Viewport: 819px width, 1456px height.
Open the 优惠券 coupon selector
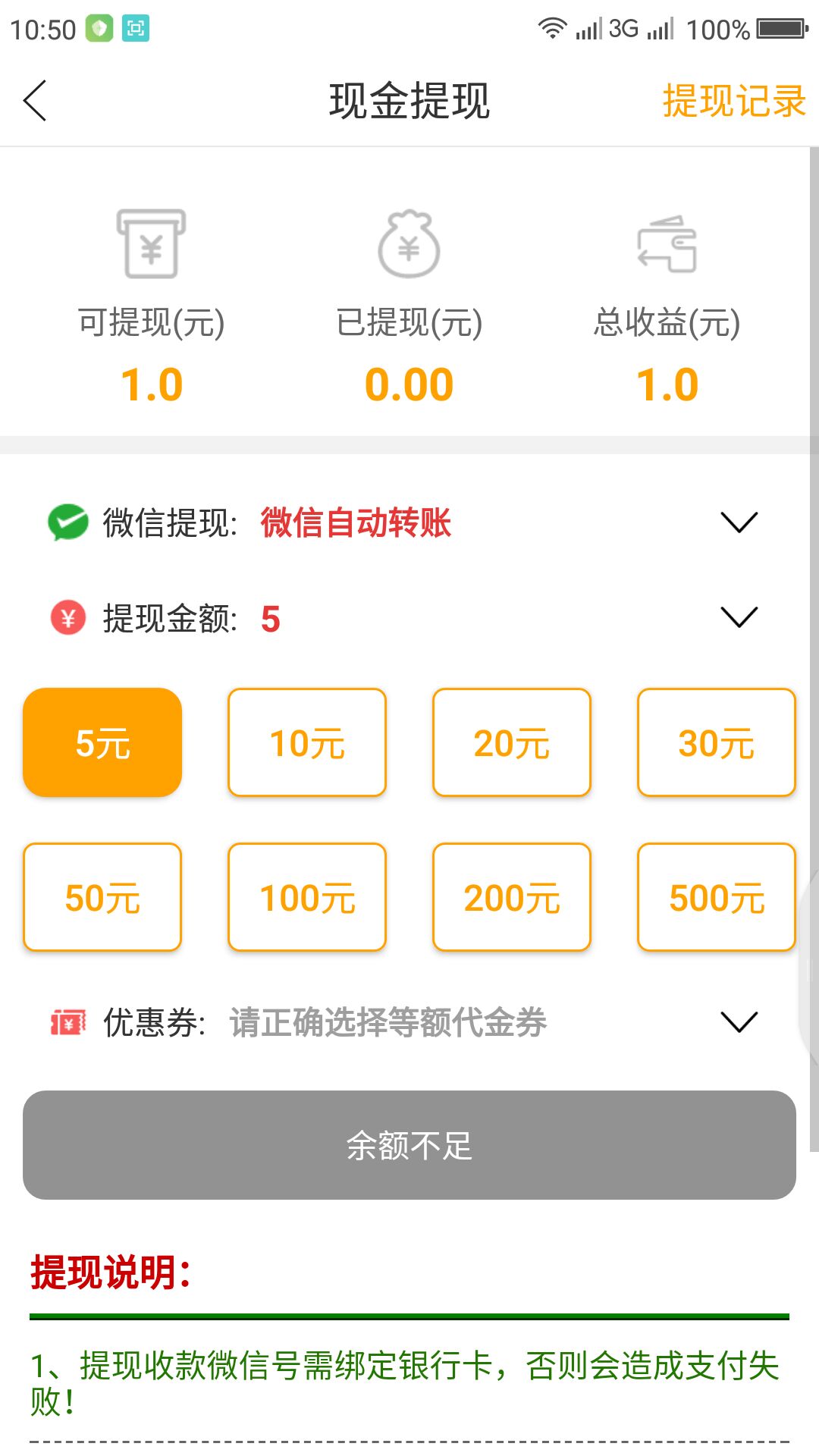pyautogui.click(x=409, y=1022)
